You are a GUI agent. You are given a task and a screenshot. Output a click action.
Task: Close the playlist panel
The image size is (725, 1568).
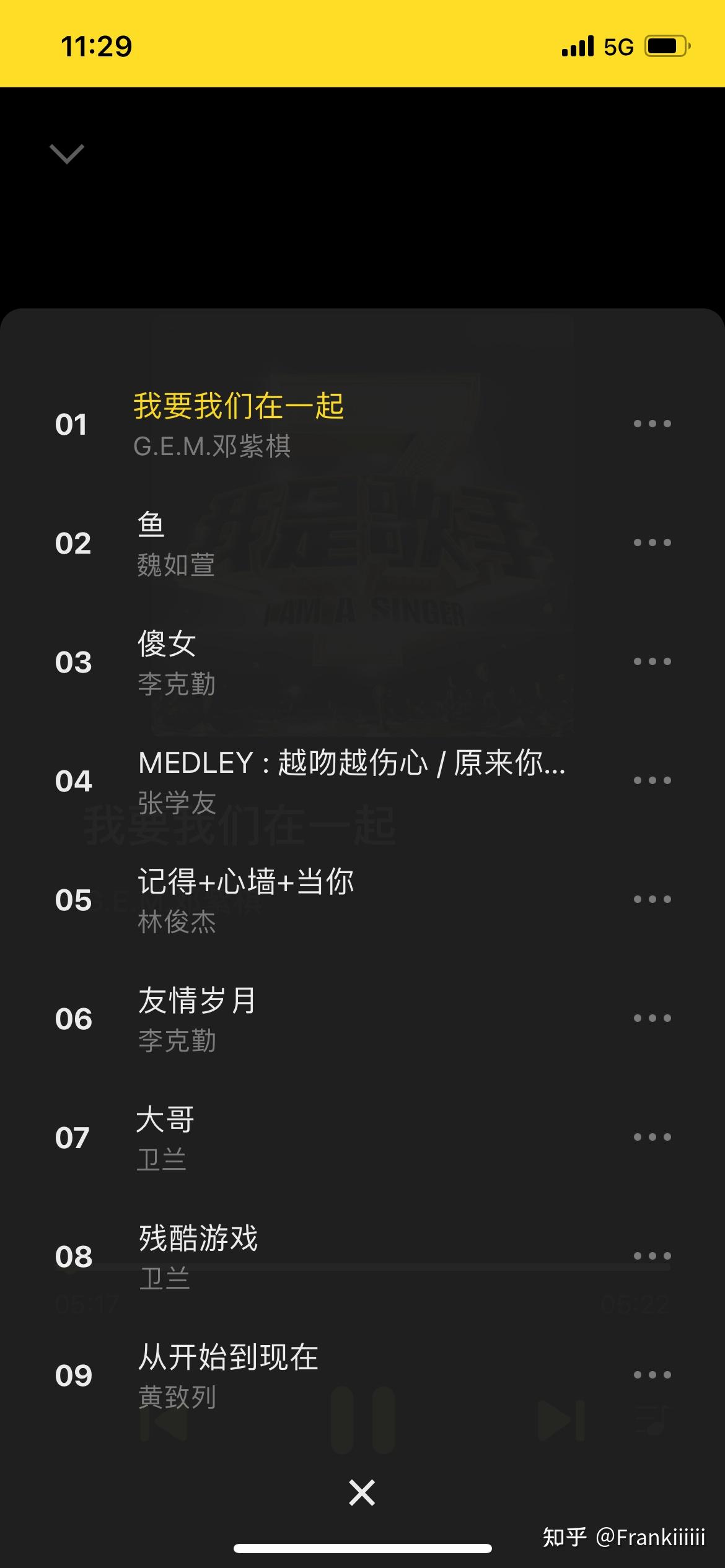pyautogui.click(x=362, y=1492)
